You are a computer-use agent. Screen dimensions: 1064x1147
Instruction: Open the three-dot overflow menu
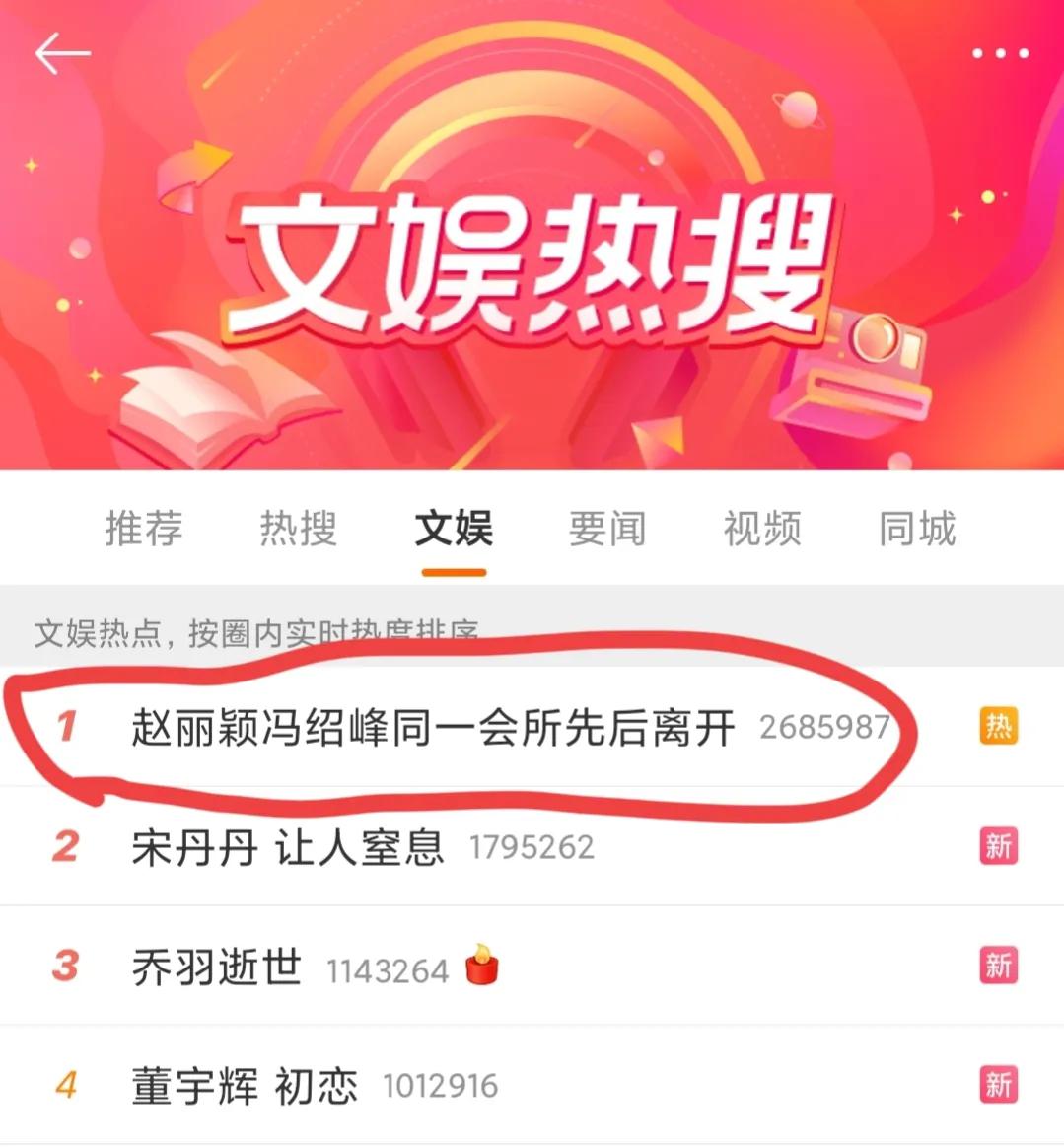coord(1000,53)
